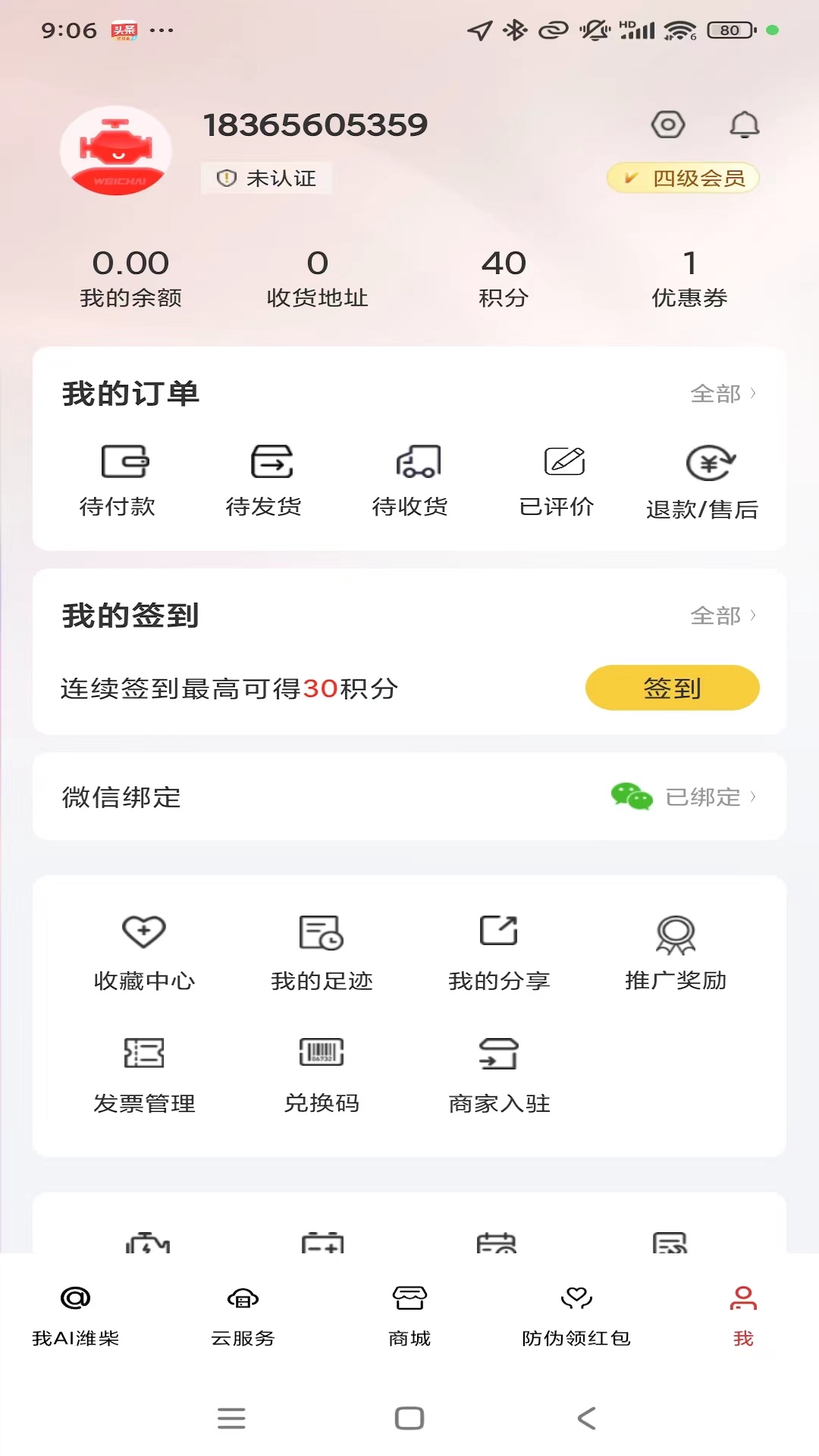Image resolution: width=819 pixels, height=1456 pixels.
Task: Open the 微信绑定 row
Action: 409,796
